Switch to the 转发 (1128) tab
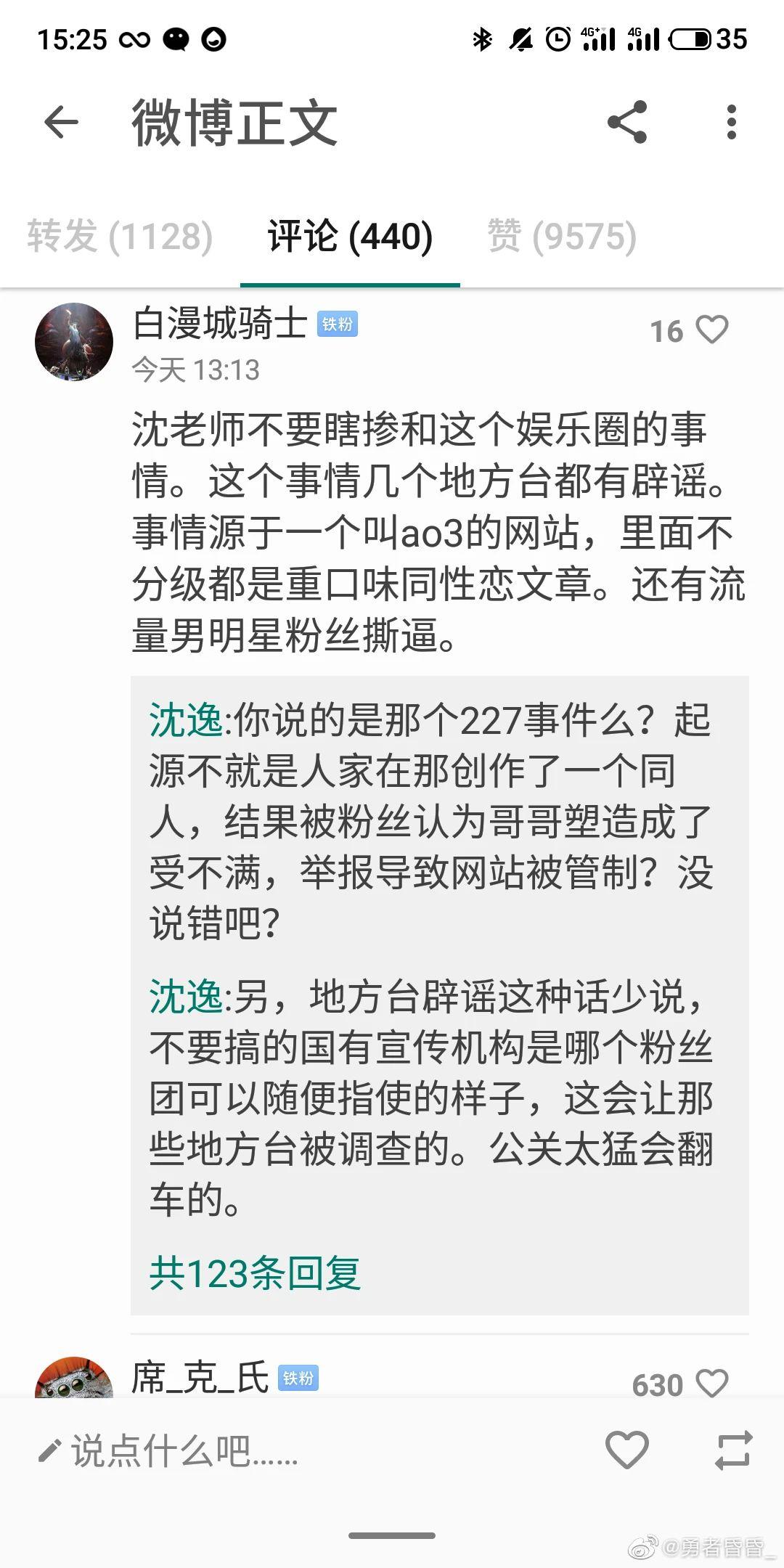Image resolution: width=784 pixels, height=1568 pixels. pyautogui.click(x=120, y=236)
